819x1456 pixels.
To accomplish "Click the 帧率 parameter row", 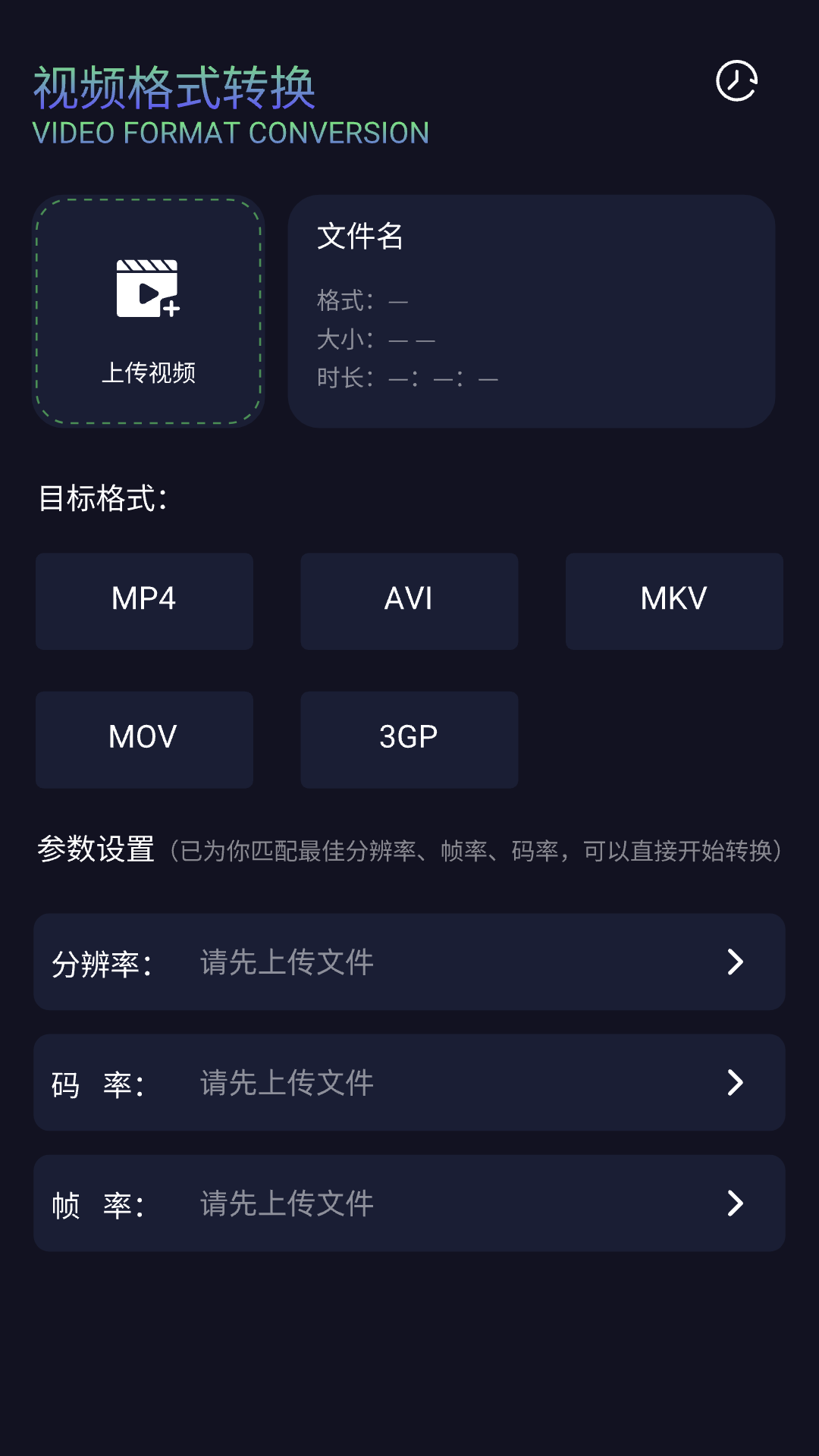I will (409, 1203).
